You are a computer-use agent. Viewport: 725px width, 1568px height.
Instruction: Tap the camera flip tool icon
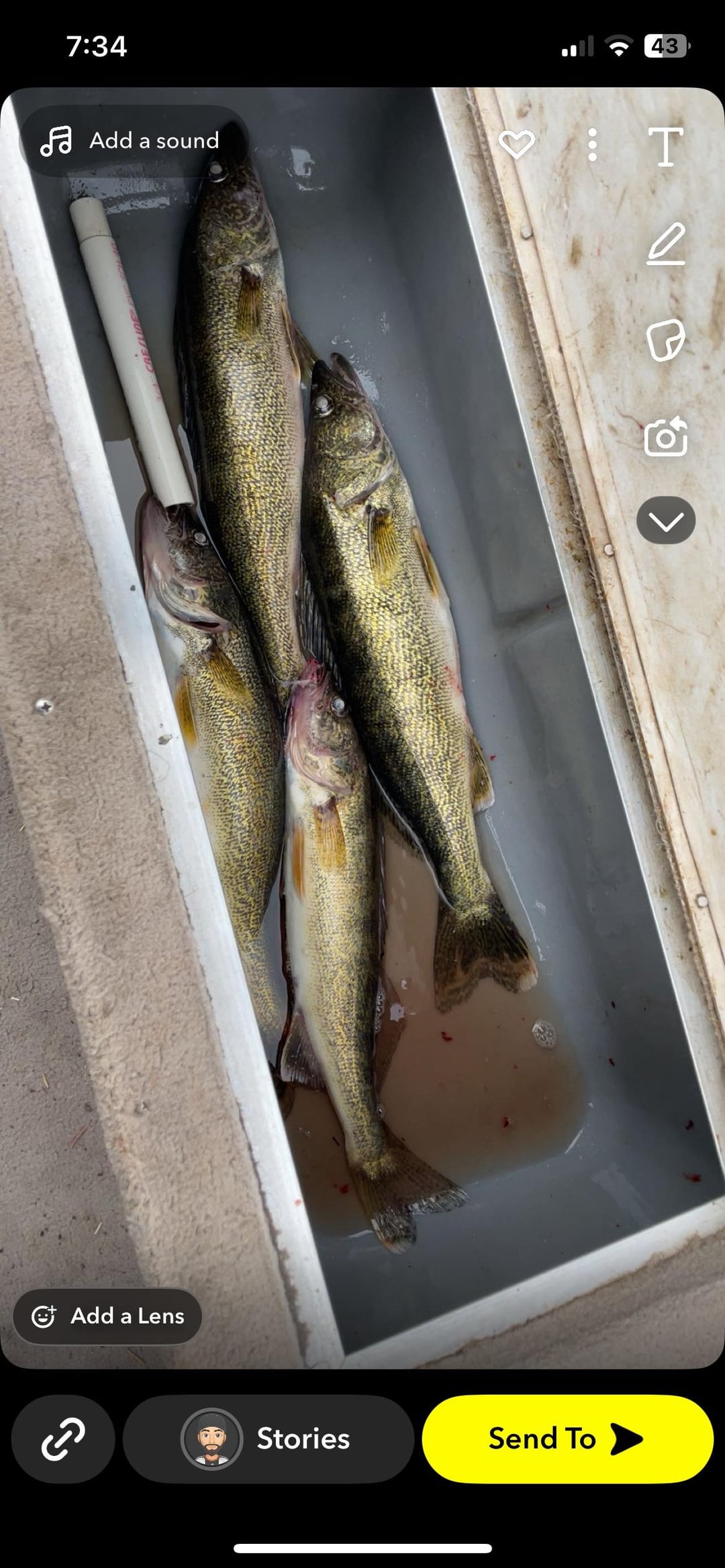coord(665,437)
